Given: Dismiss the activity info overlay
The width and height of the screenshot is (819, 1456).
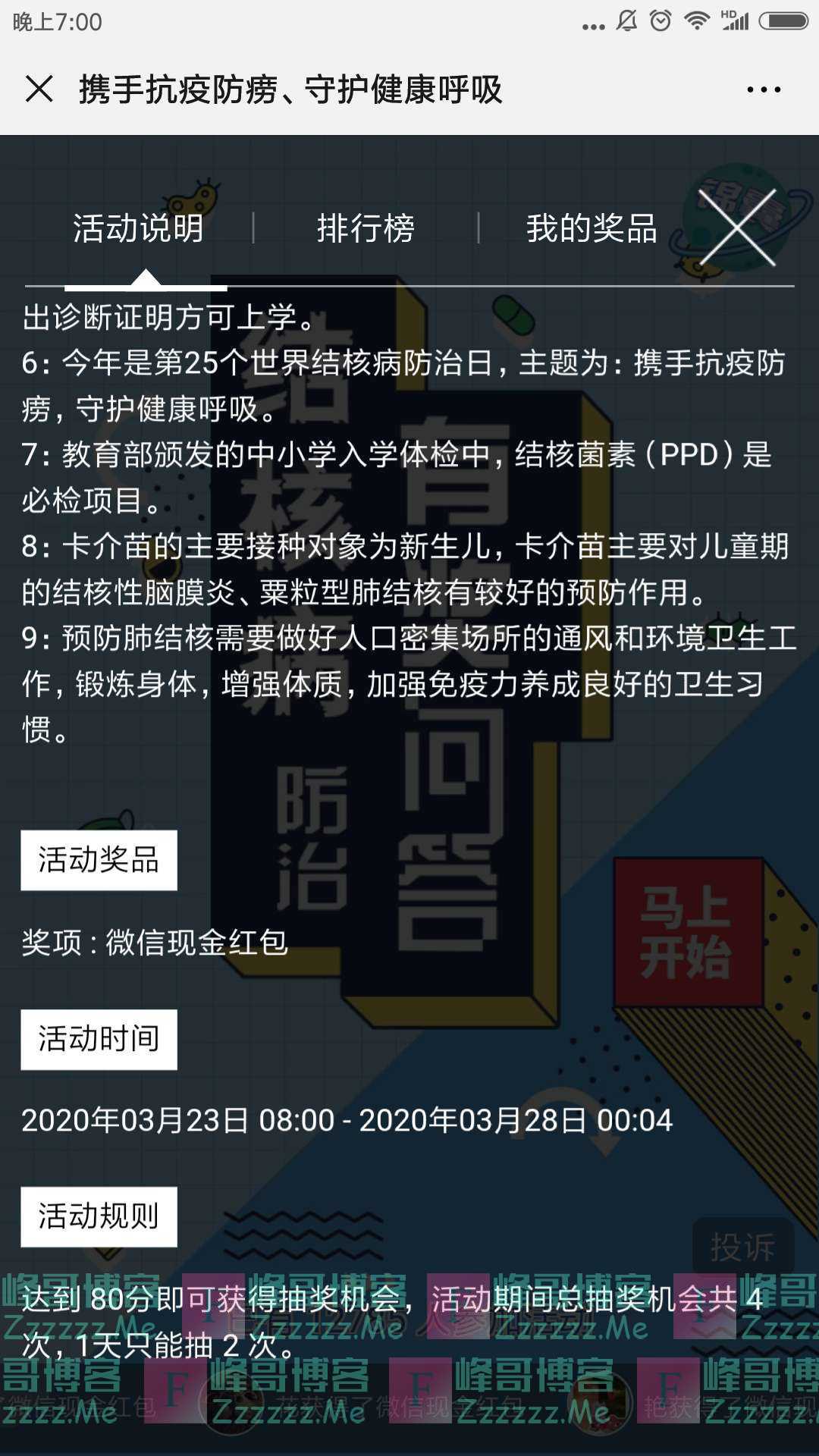Looking at the screenshot, I should (x=737, y=227).
